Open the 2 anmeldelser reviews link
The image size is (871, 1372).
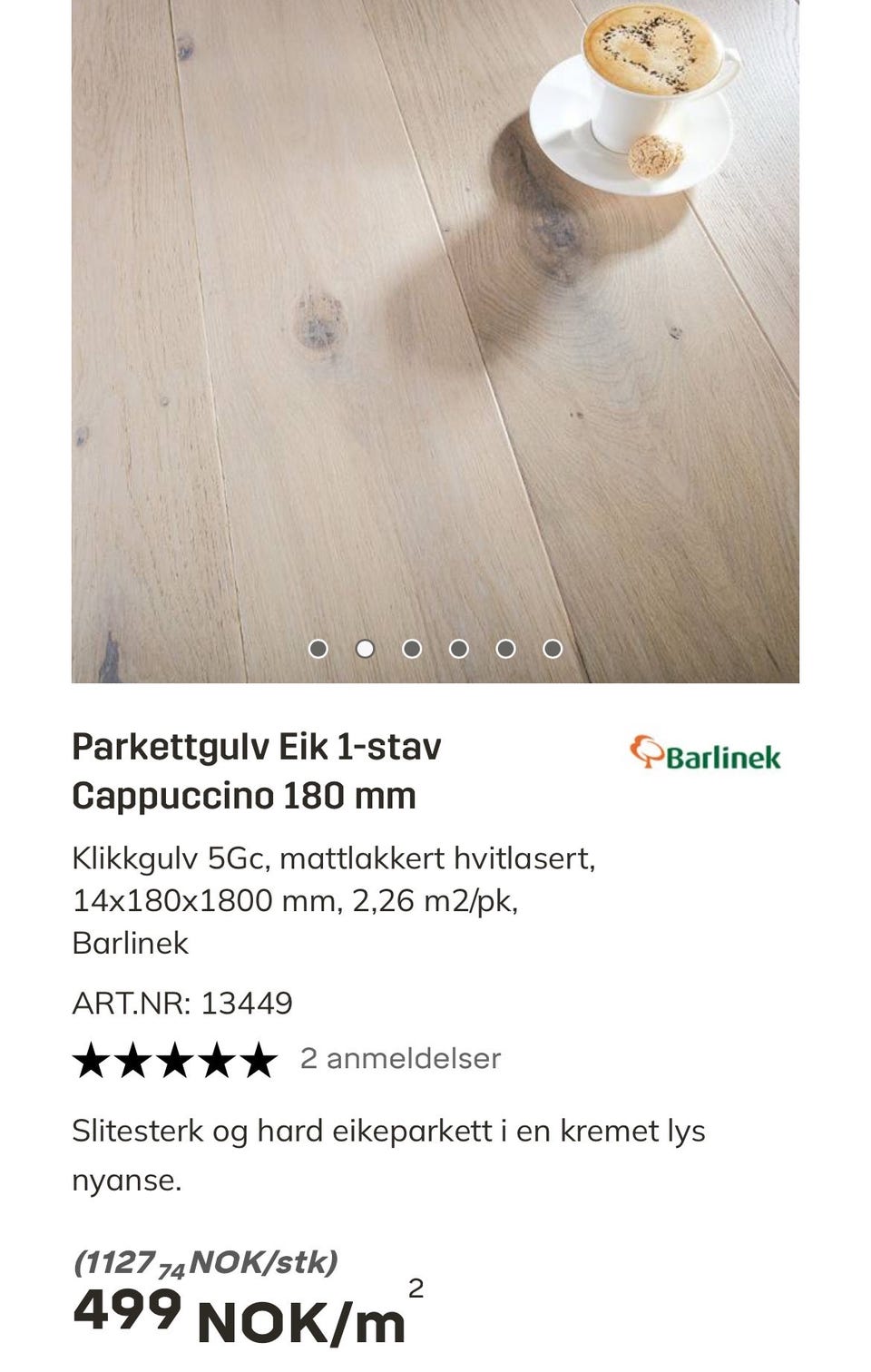tap(400, 1057)
